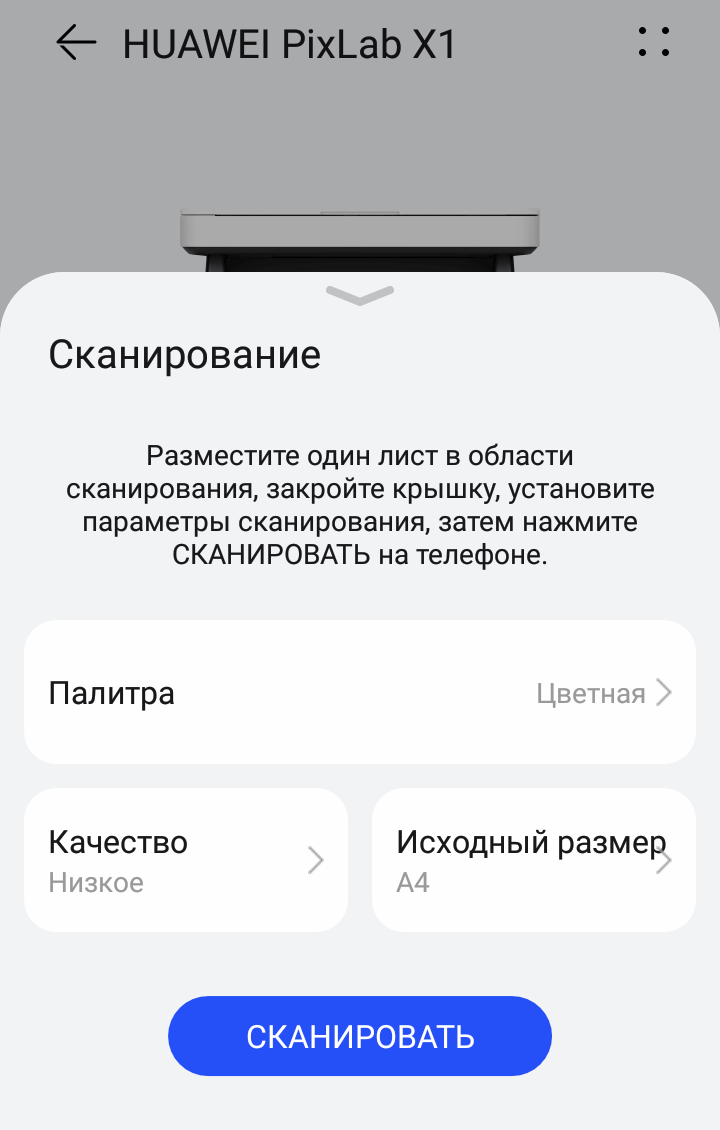Collapse the Сканирование panel with the chevron handle

[x=360, y=294]
